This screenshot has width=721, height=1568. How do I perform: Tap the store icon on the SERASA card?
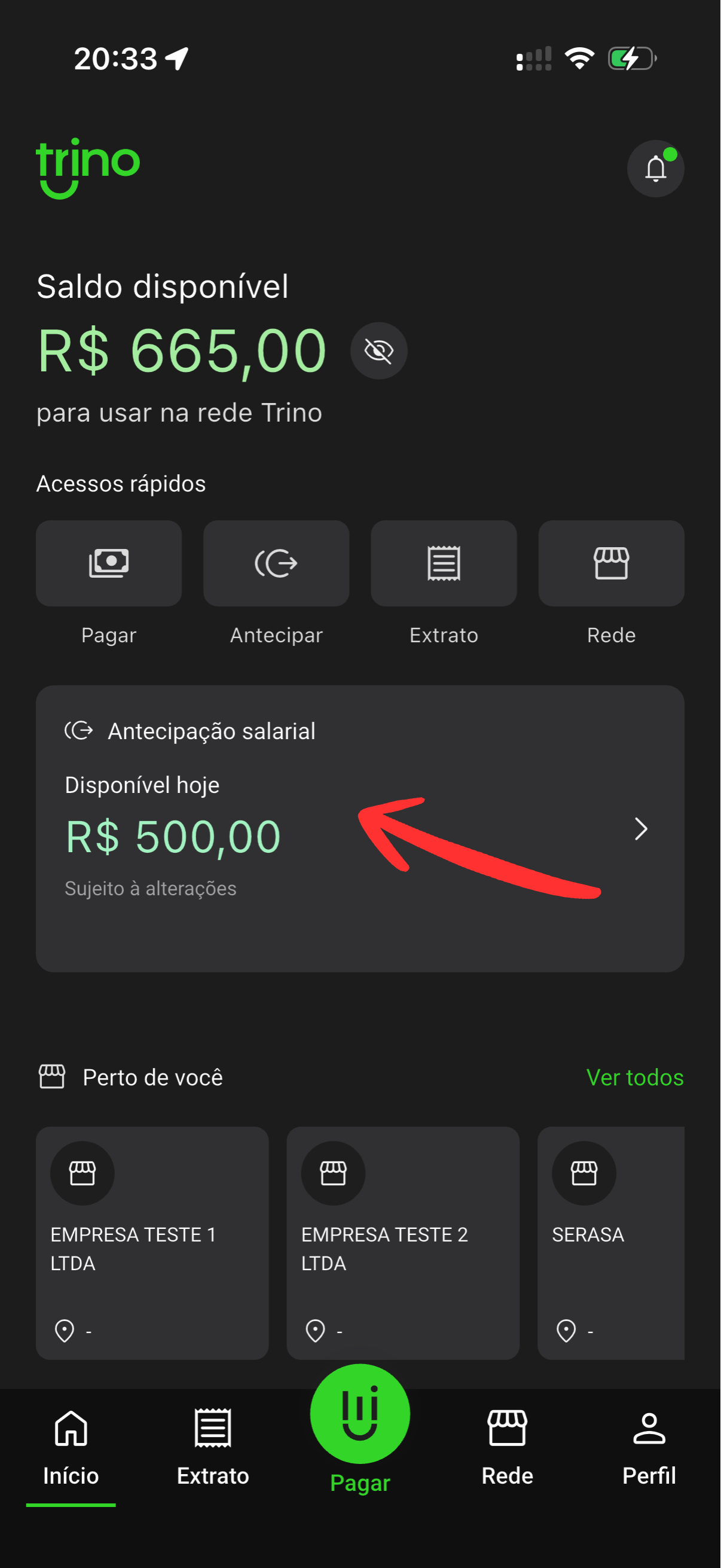coord(584,1173)
